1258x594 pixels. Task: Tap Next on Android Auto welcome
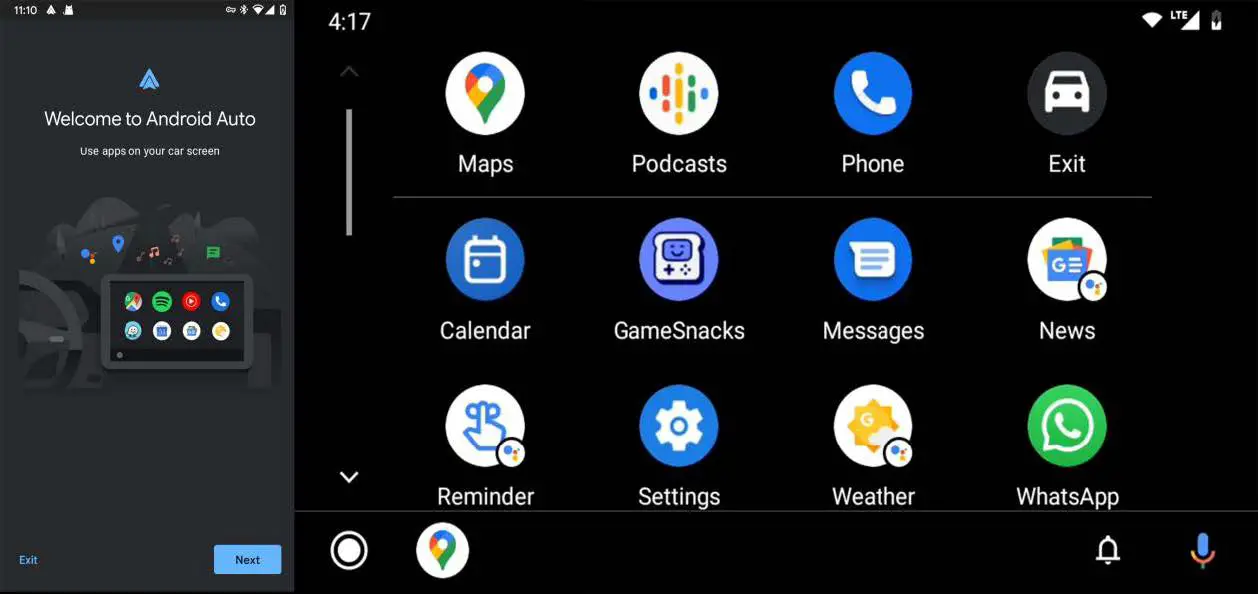coord(247,560)
